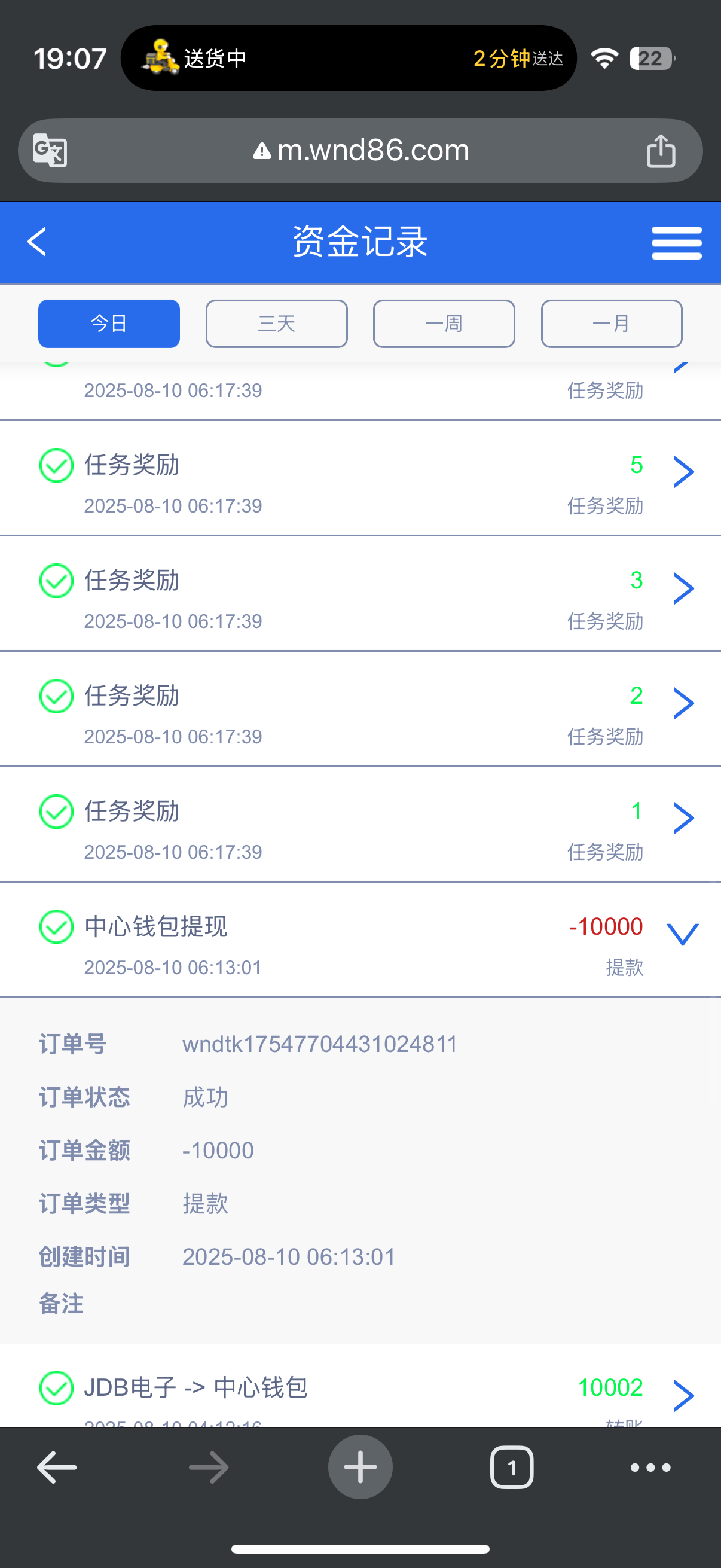Expand the JDB电子 transfer record details

tap(683, 1395)
